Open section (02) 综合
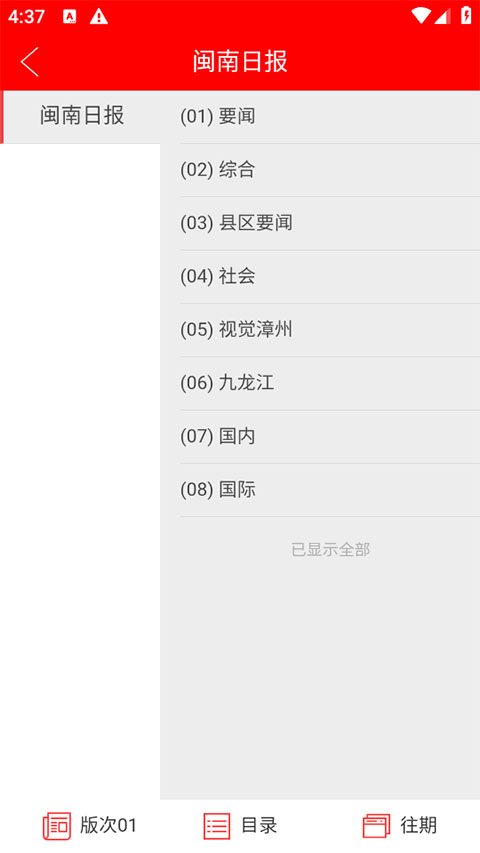The height and width of the screenshot is (853, 480). pos(330,170)
